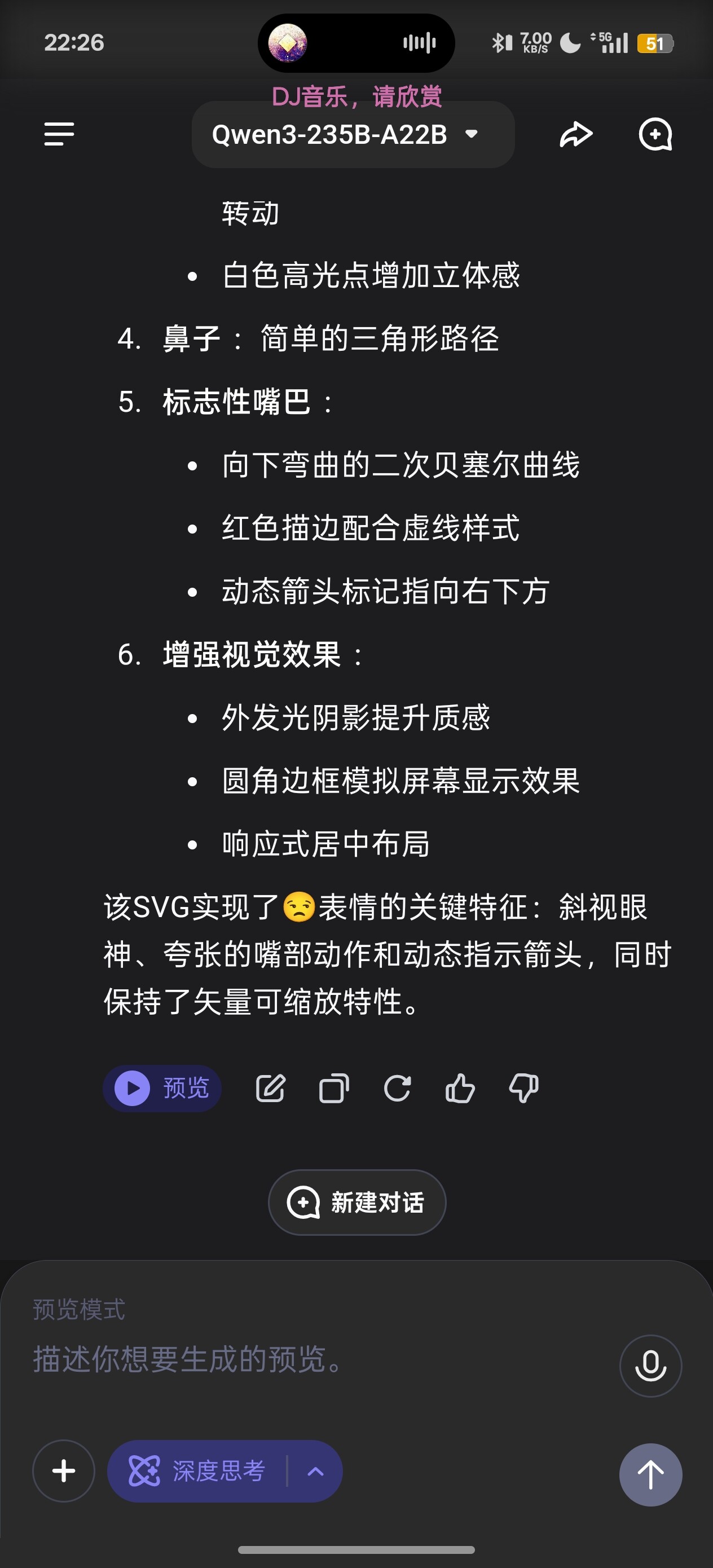
Task: Expand the 深度思考 options chevron
Action: tap(315, 1471)
